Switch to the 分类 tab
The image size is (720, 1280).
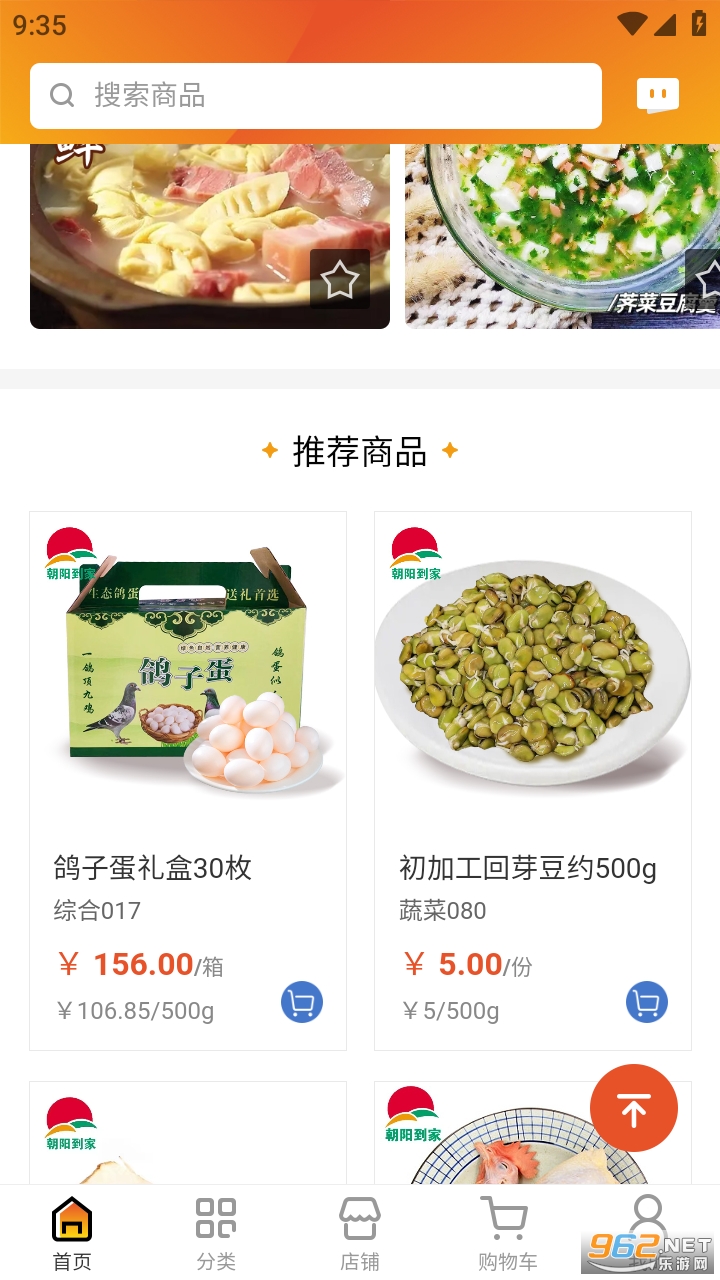coord(216,1233)
